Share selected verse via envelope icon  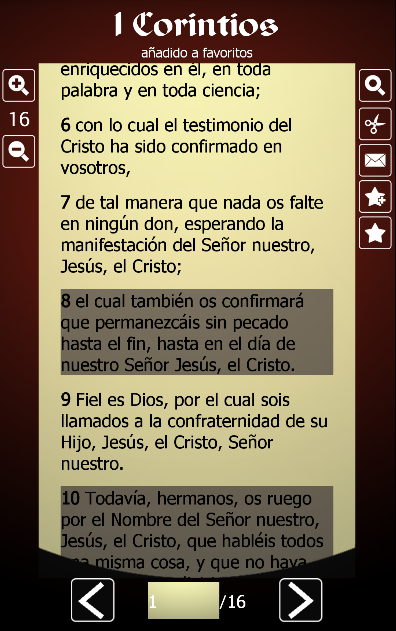[x=375, y=160]
